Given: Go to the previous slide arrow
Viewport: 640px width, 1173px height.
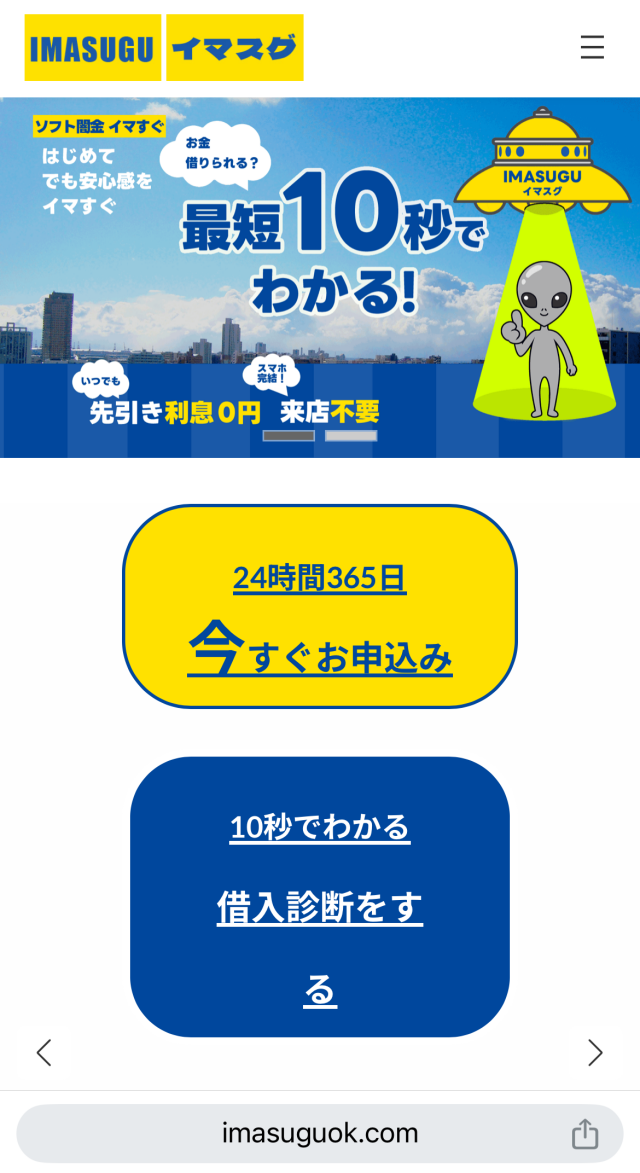Looking at the screenshot, I should [44, 1052].
